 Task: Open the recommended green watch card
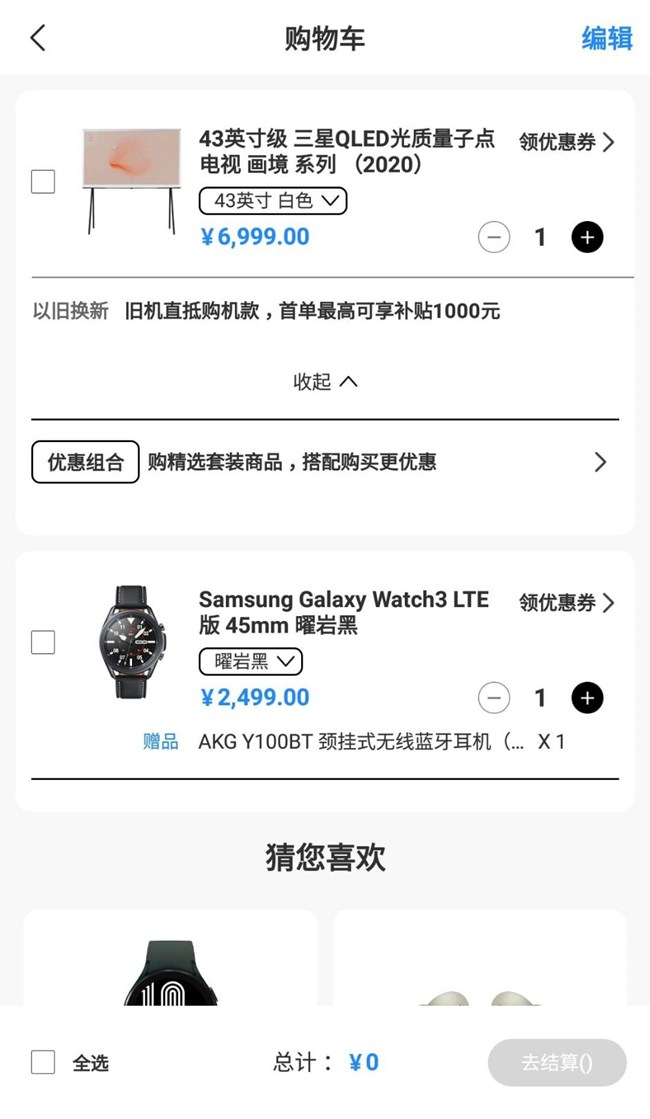pyautogui.click(x=171, y=957)
